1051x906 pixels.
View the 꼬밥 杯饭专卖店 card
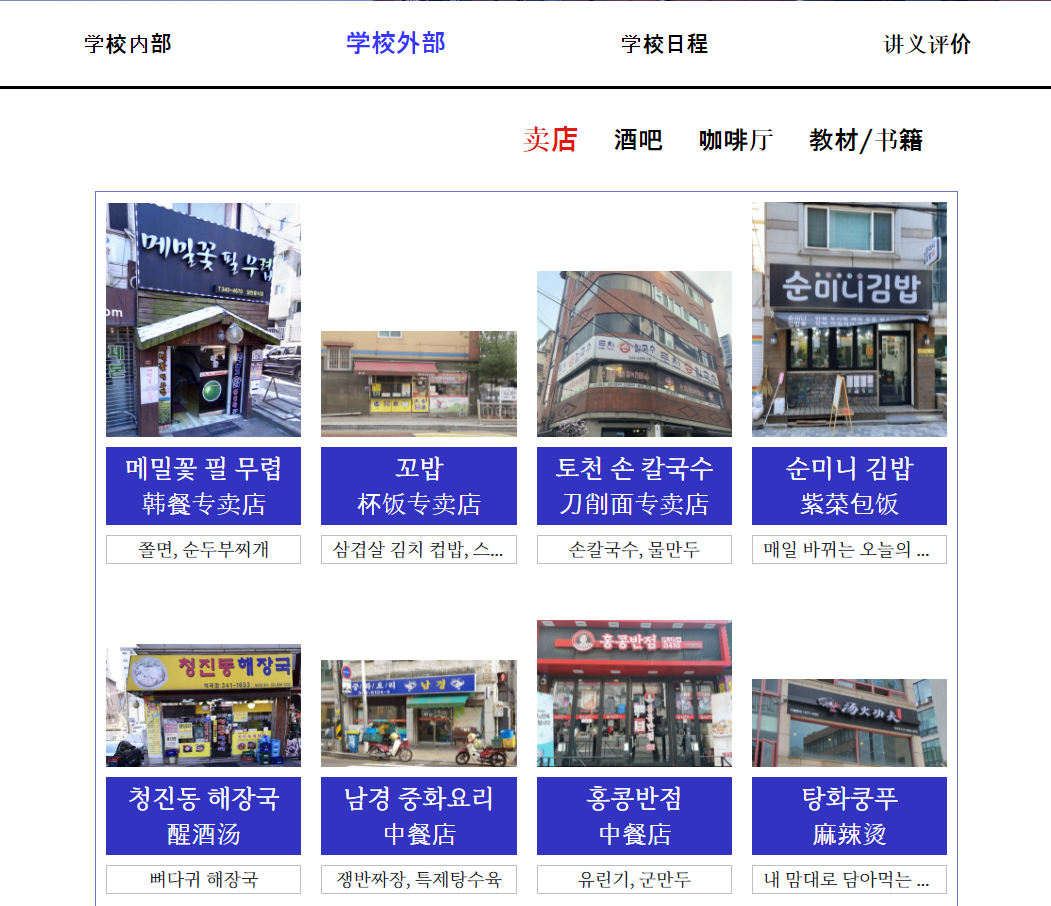tap(418, 485)
